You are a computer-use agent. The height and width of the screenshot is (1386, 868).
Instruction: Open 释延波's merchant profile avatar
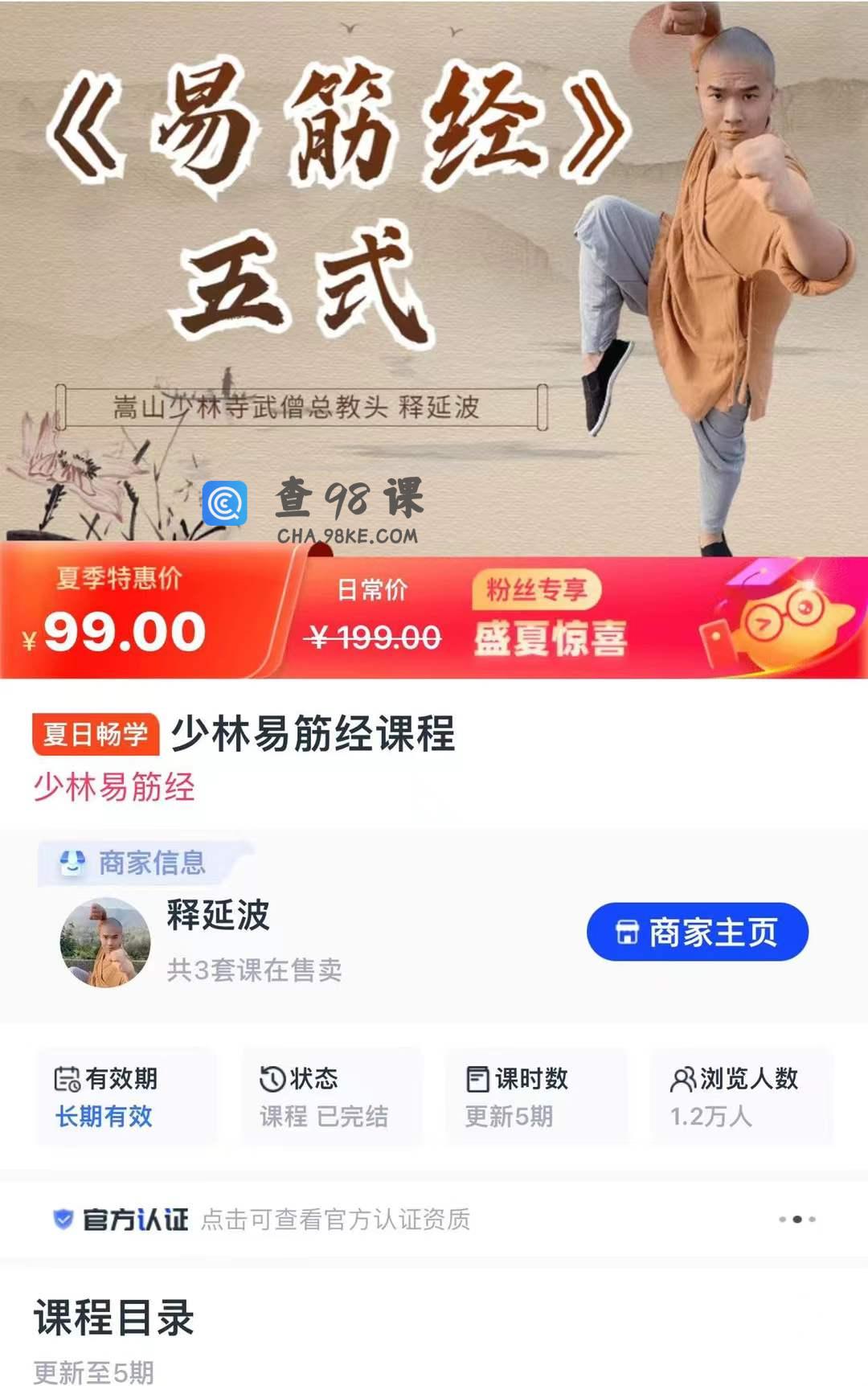(x=105, y=942)
